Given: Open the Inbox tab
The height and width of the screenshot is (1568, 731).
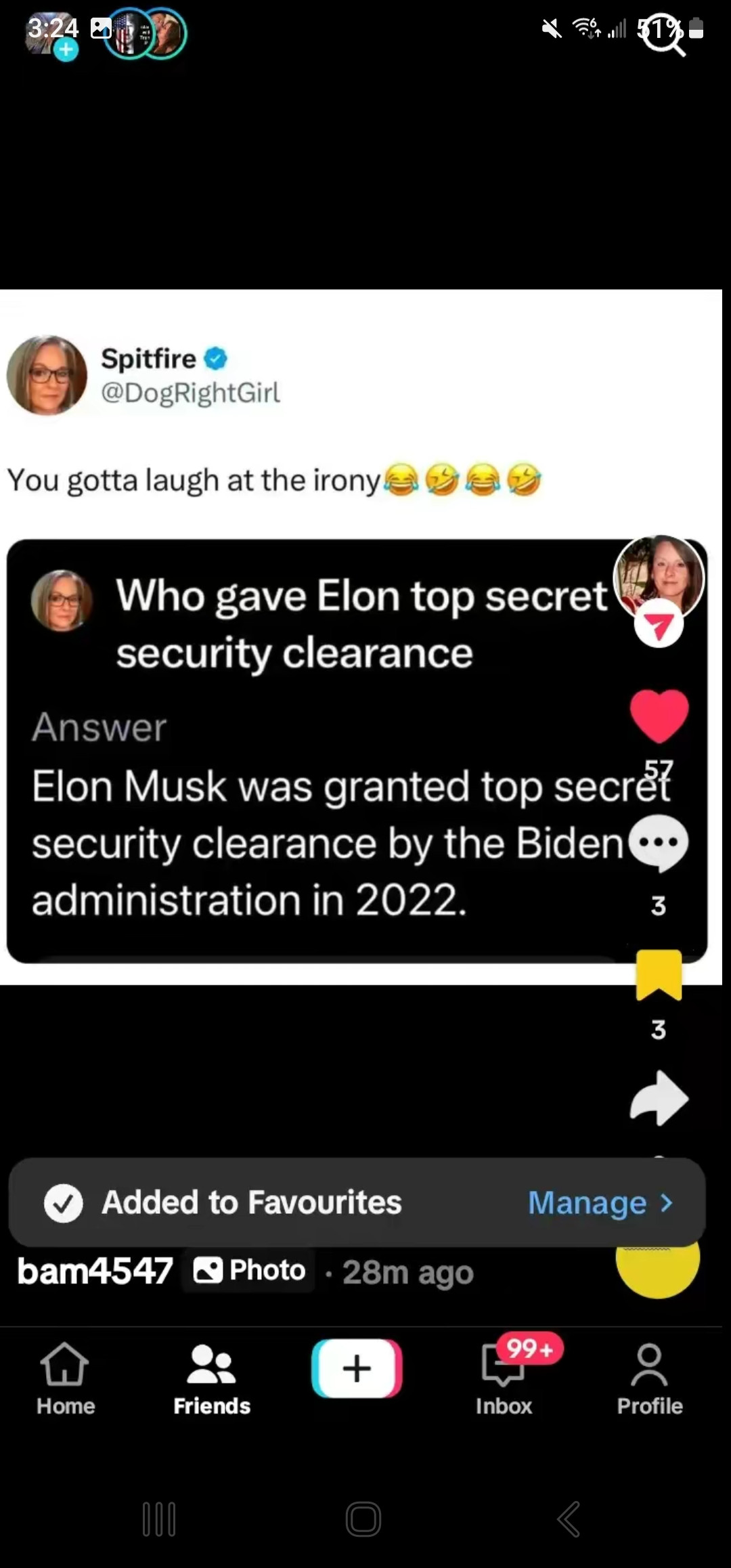Looking at the screenshot, I should tap(504, 1378).
